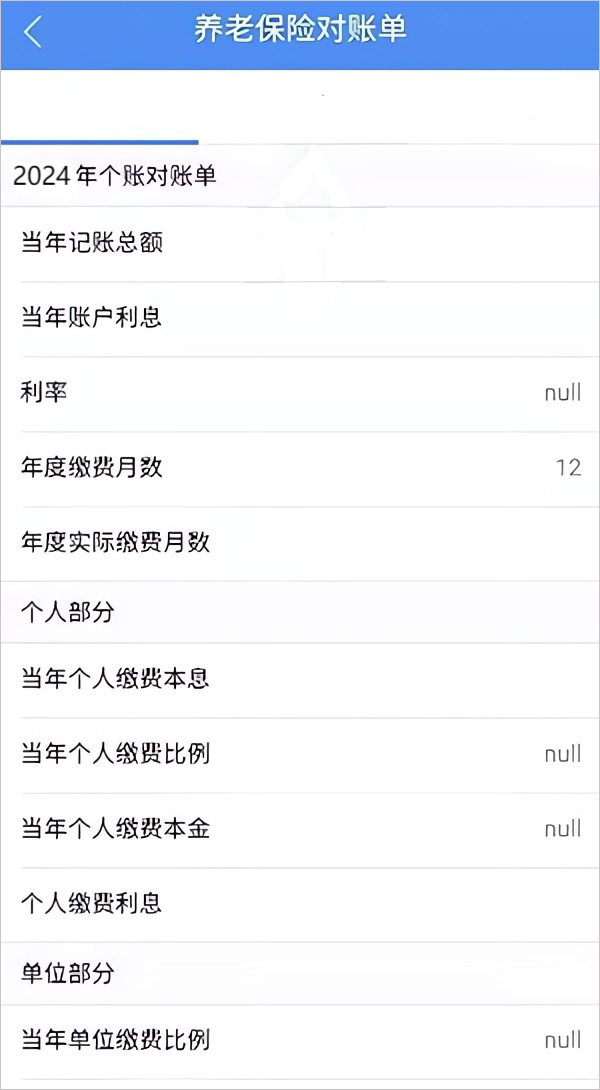
Task: Go back from the pension statement page
Action: [x=33, y=32]
